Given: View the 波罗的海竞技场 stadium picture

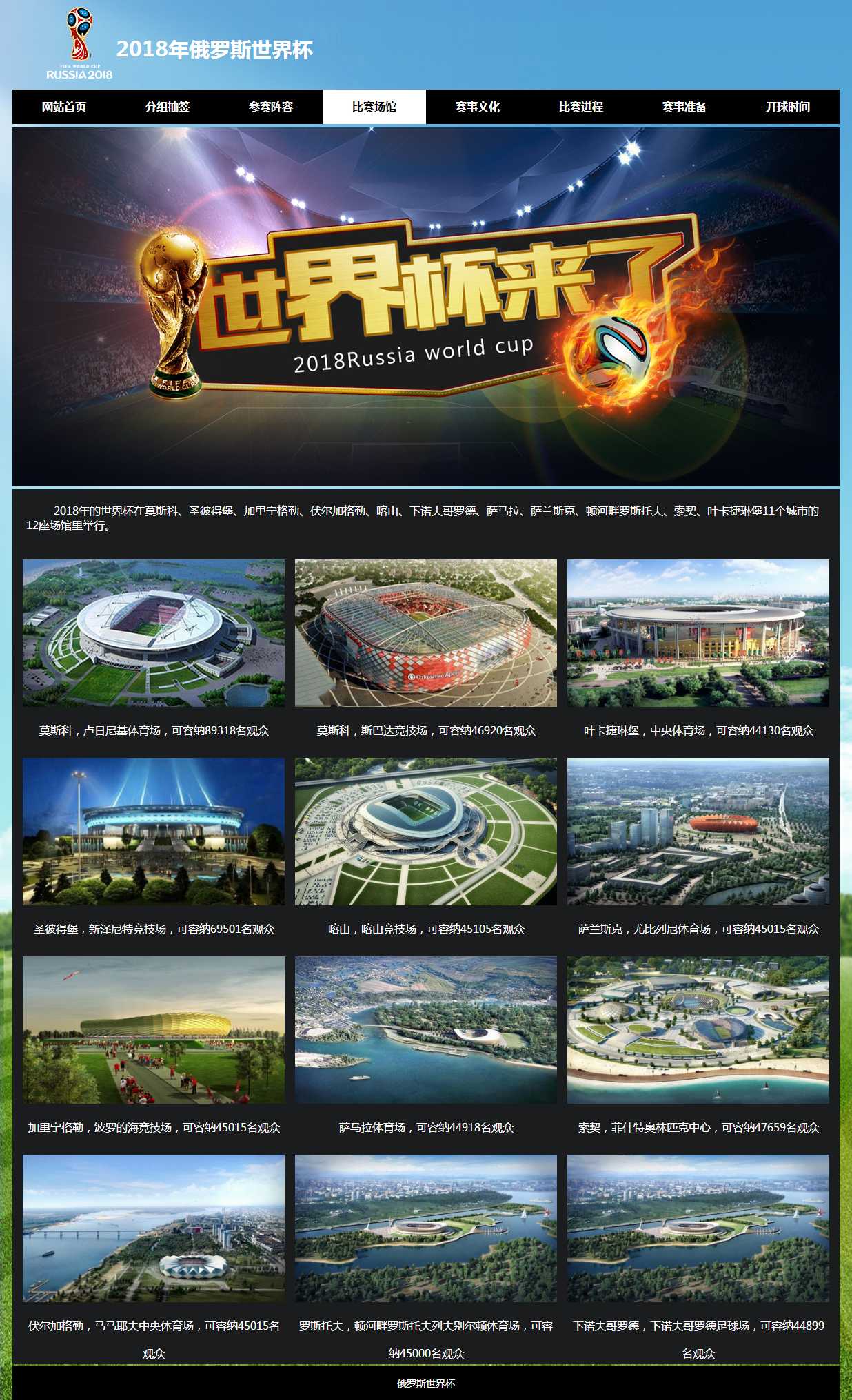Looking at the screenshot, I should [153, 1029].
